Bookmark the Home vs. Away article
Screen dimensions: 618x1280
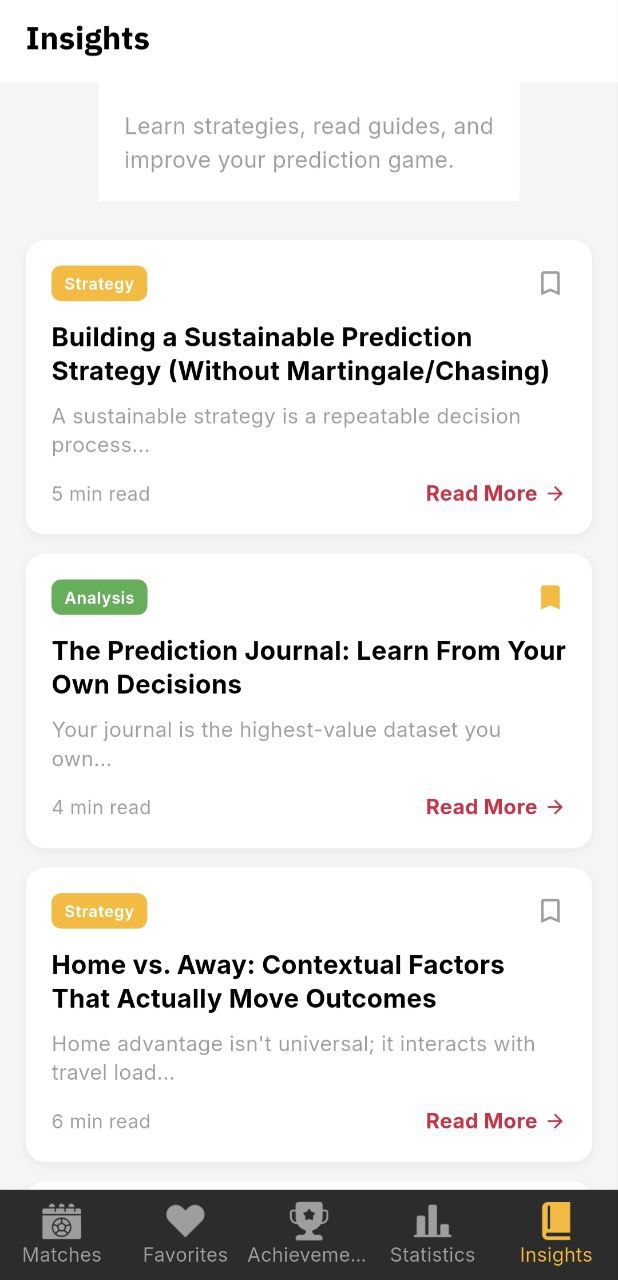[x=550, y=911]
